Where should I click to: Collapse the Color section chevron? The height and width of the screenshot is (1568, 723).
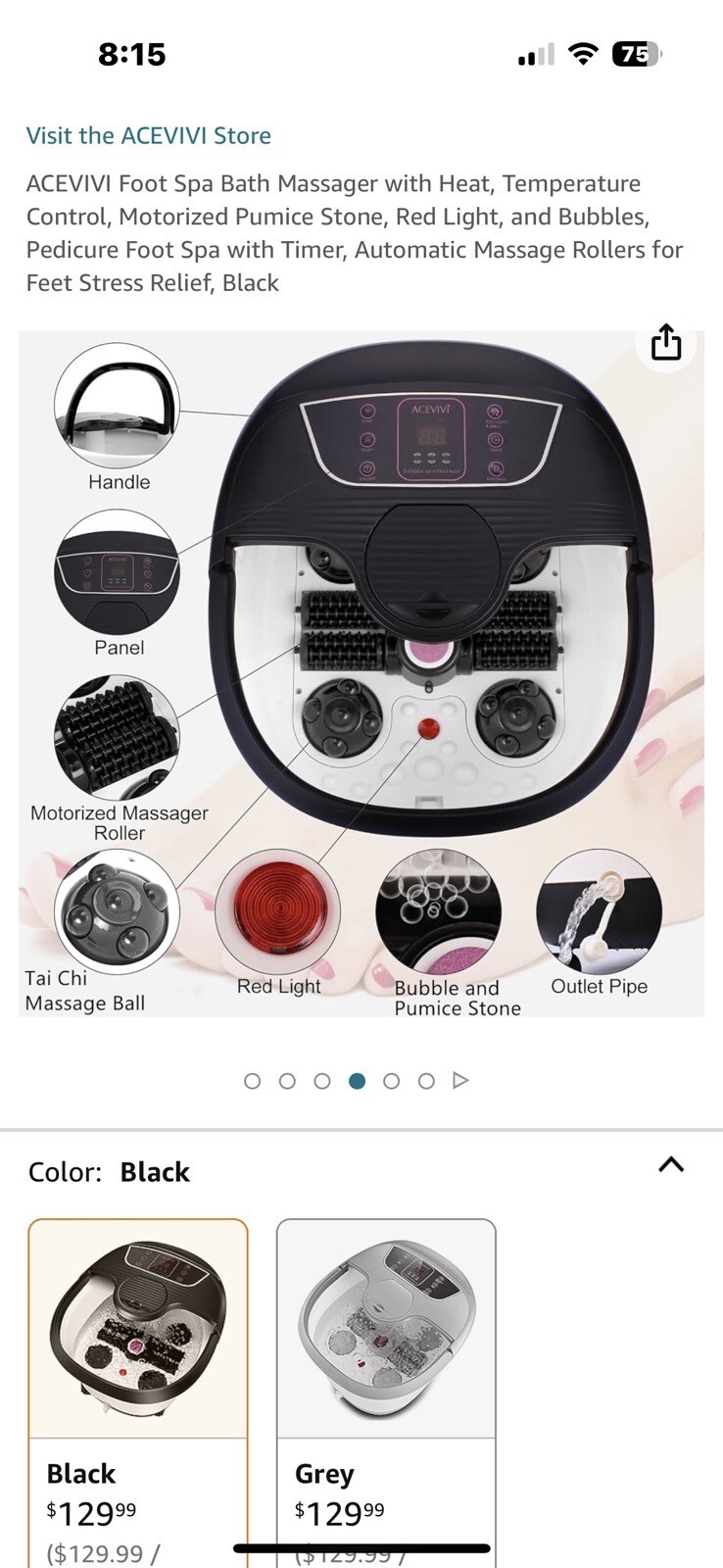point(671,1165)
